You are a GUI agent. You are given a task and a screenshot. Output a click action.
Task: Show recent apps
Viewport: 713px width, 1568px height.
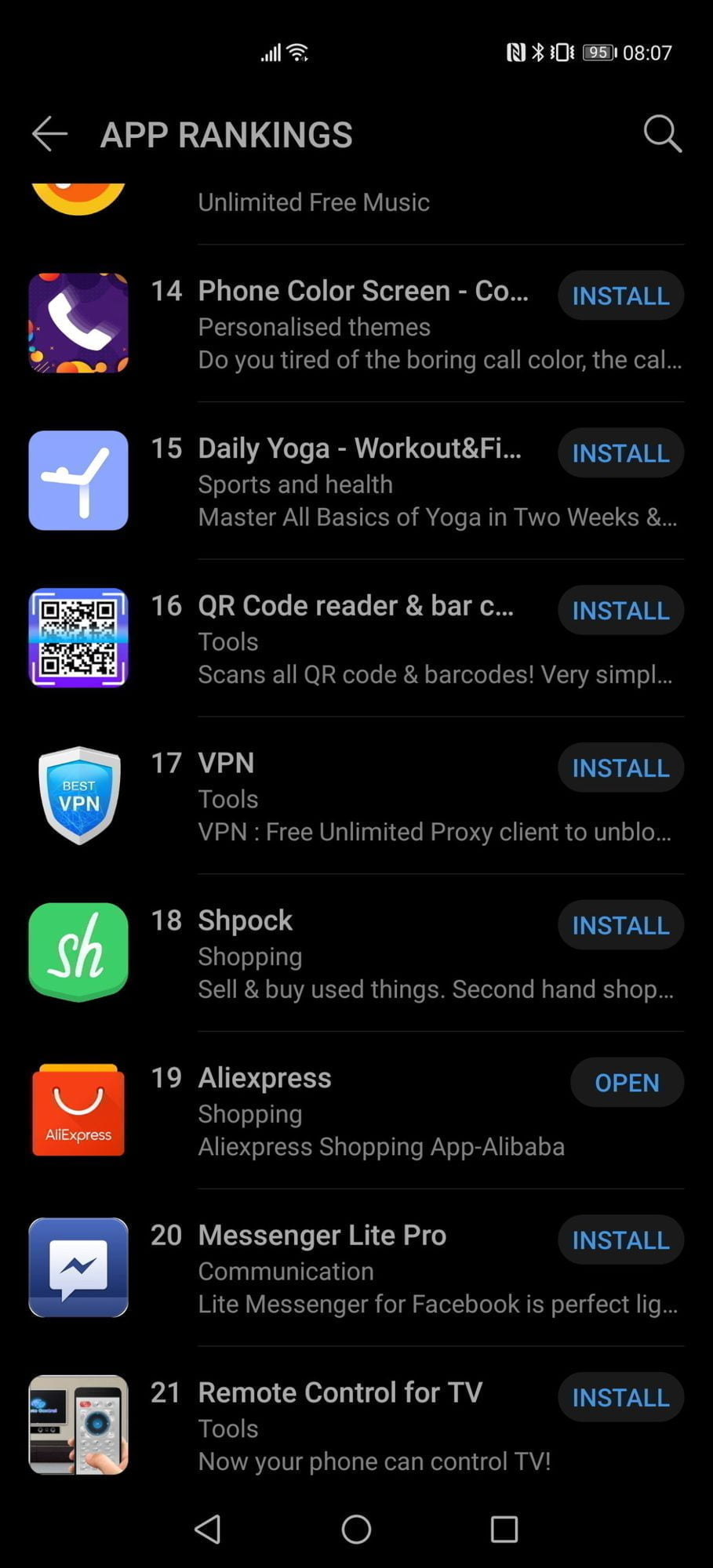(504, 1528)
